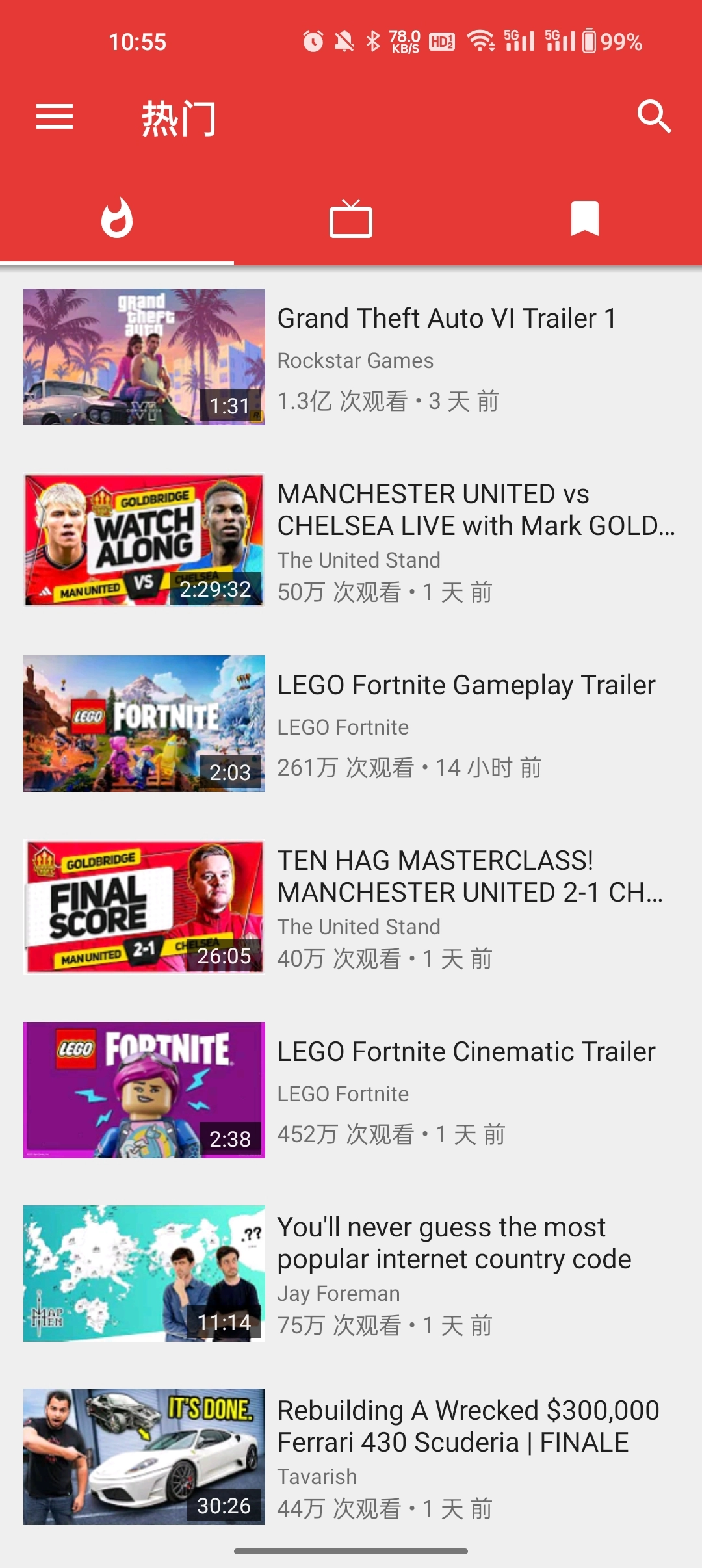Open Jay Foreman's internet country code video
This screenshot has width=702, height=1568.
coord(351,1274)
